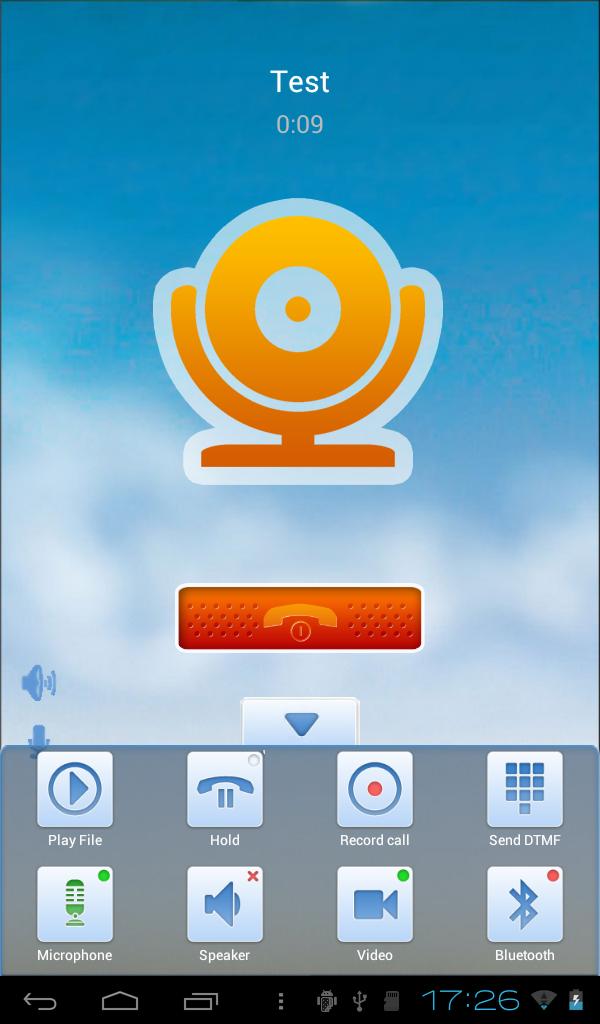The image size is (600, 1024).
Task: Tap the speaker volume icon on the left
Action: (39, 683)
